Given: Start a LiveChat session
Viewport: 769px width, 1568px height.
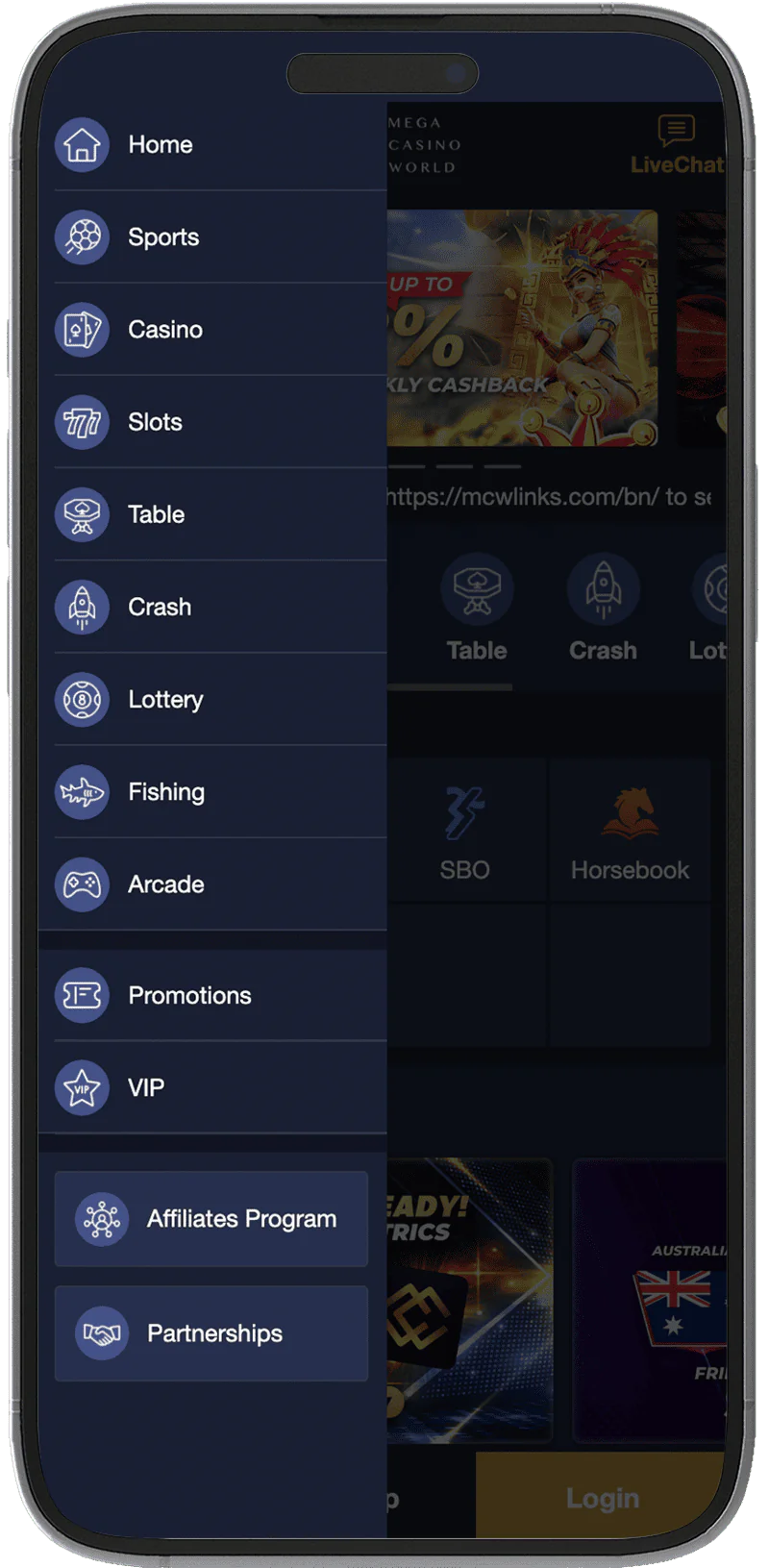Looking at the screenshot, I should click(677, 146).
